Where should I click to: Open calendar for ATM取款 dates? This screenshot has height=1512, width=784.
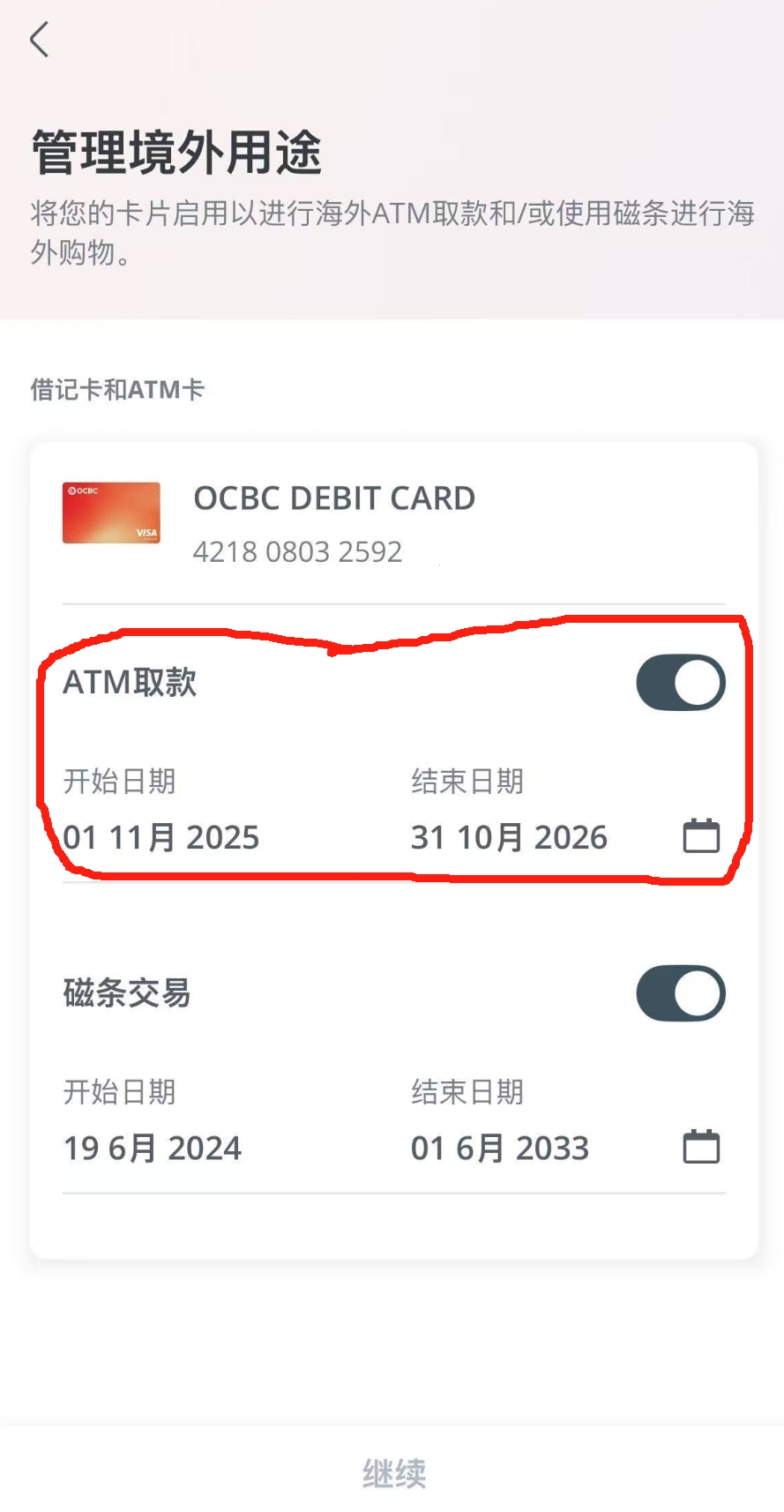tap(701, 835)
